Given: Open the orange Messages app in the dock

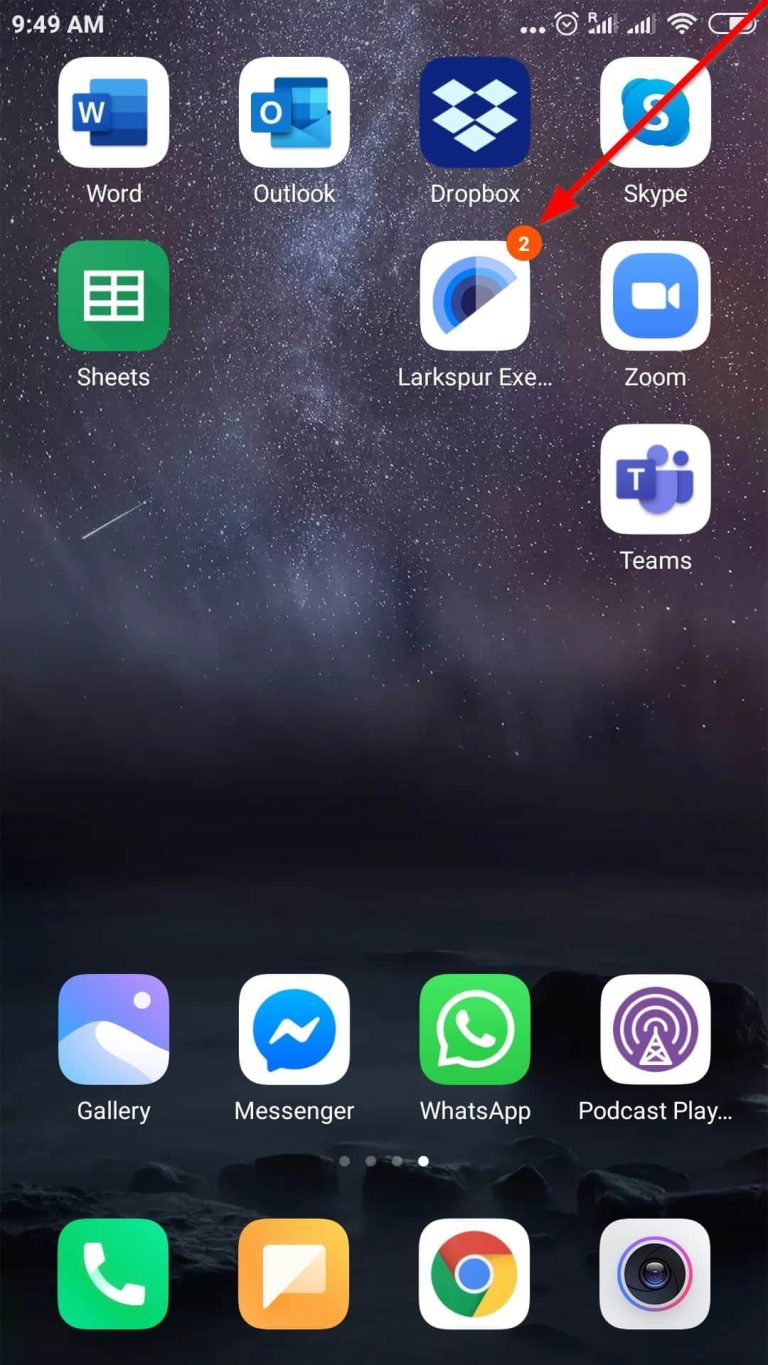Looking at the screenshot, I should click(x=294, y=1273).
